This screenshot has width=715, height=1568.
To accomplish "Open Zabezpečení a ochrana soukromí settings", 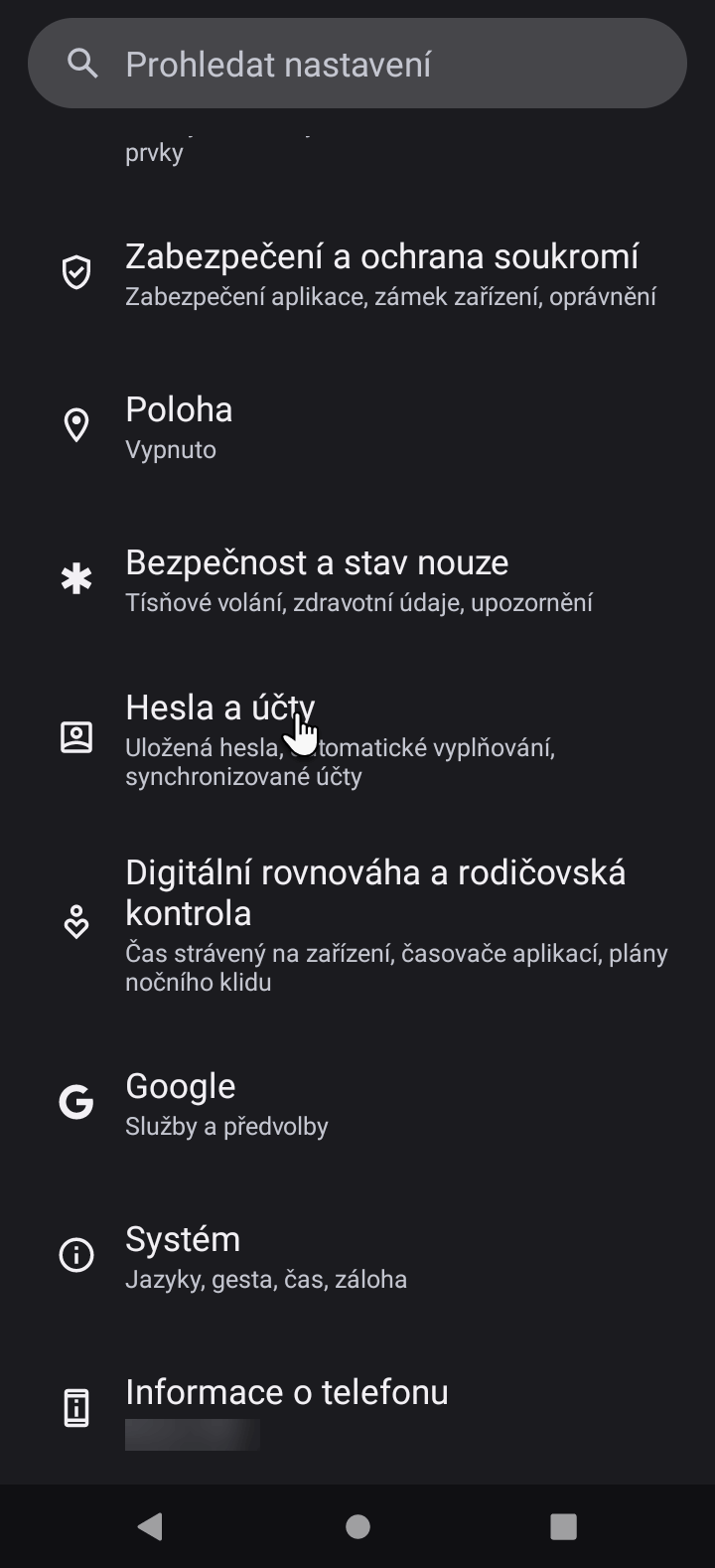I will 381,273.
